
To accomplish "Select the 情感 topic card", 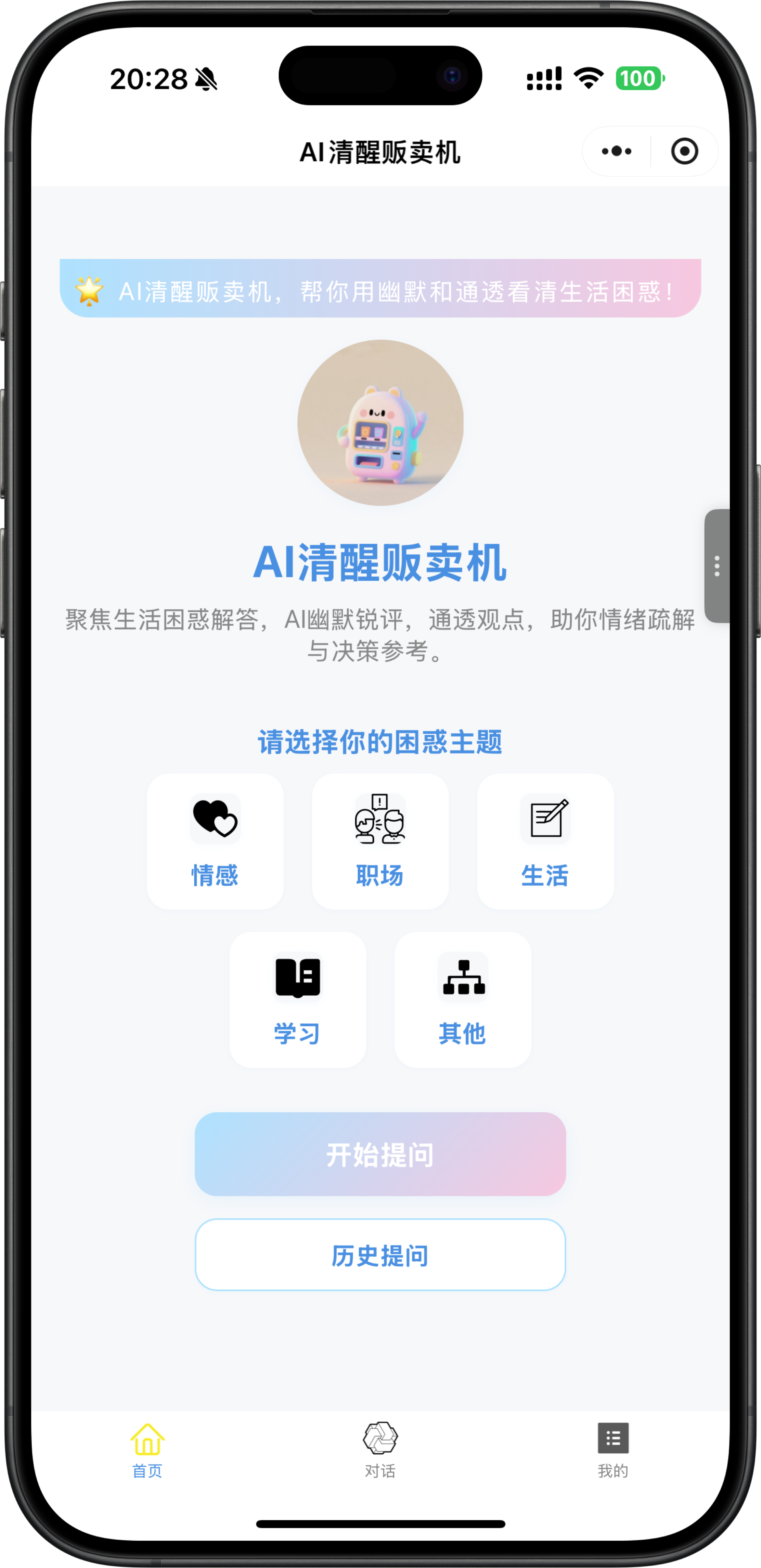I will click(215, 841).
